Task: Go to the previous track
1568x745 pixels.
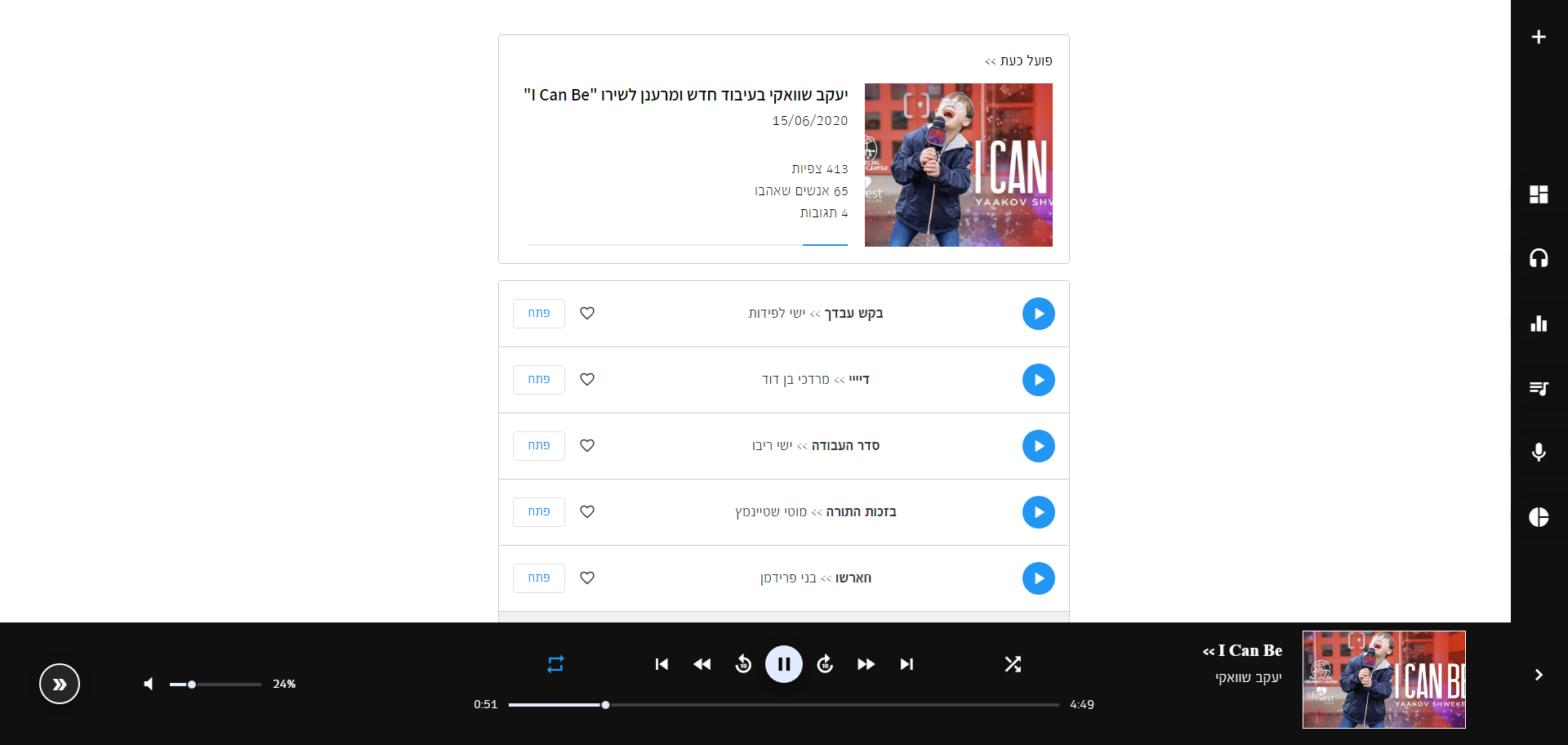Action: pyautogui.click(x=661, y=664)
